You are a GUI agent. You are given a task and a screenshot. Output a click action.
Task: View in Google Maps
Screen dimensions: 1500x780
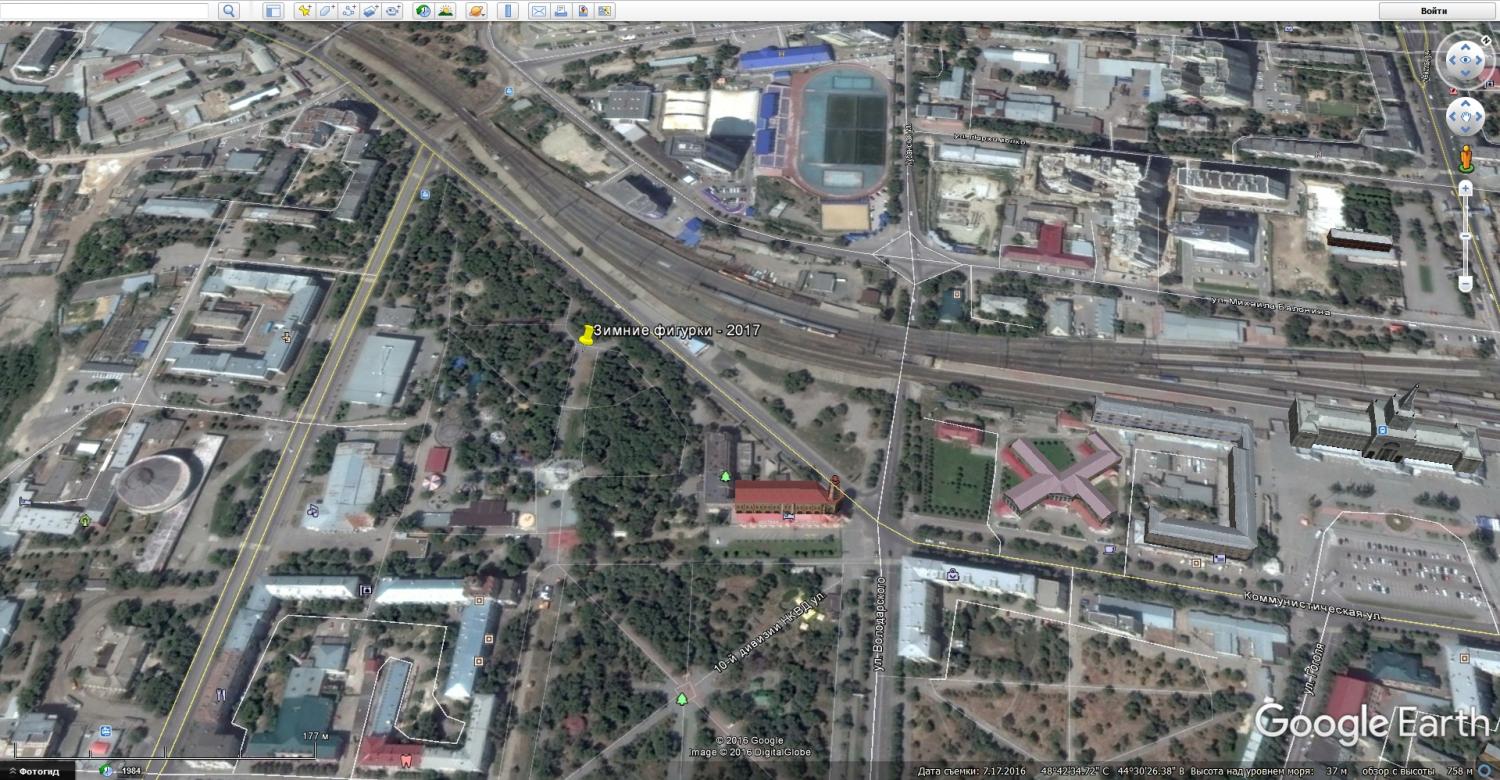pos(604,10)
